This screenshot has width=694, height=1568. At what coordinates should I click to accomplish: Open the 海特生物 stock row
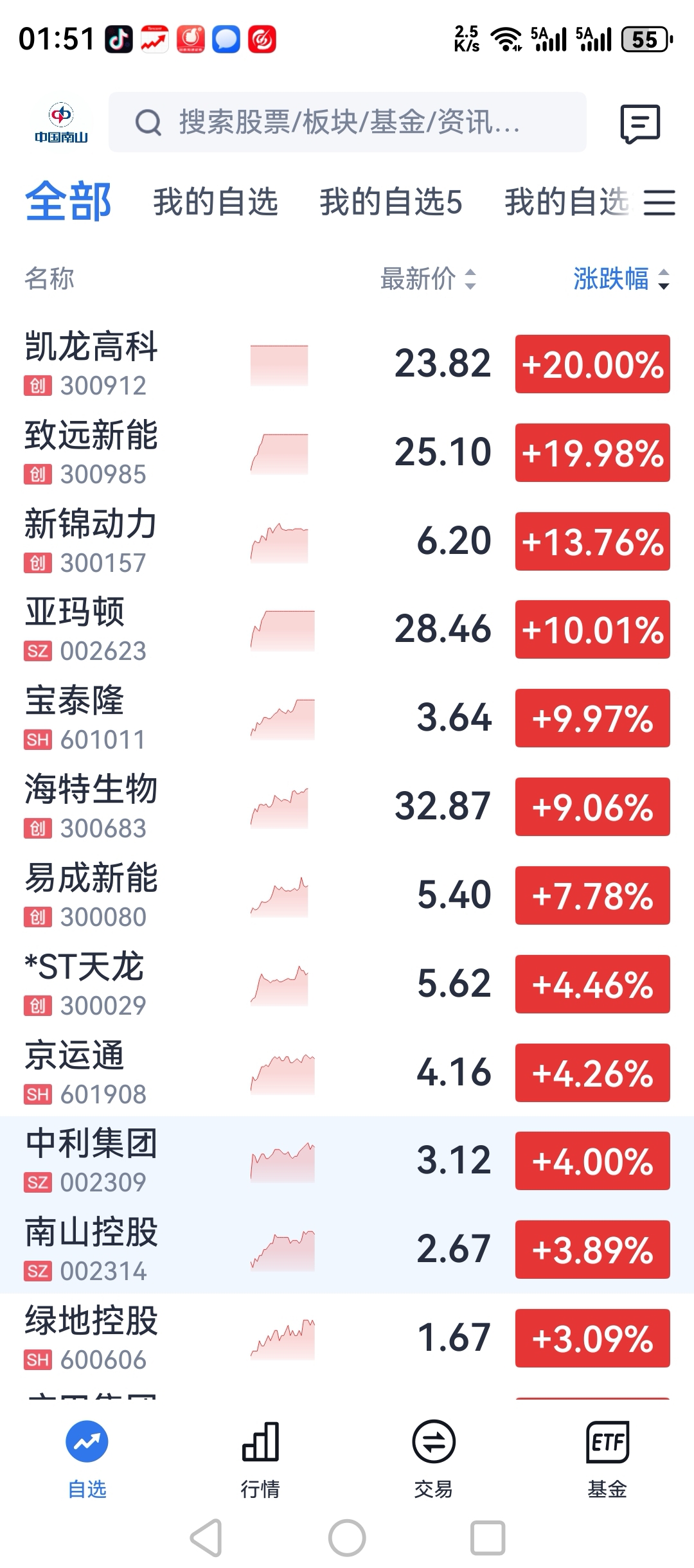coord(347,807)
